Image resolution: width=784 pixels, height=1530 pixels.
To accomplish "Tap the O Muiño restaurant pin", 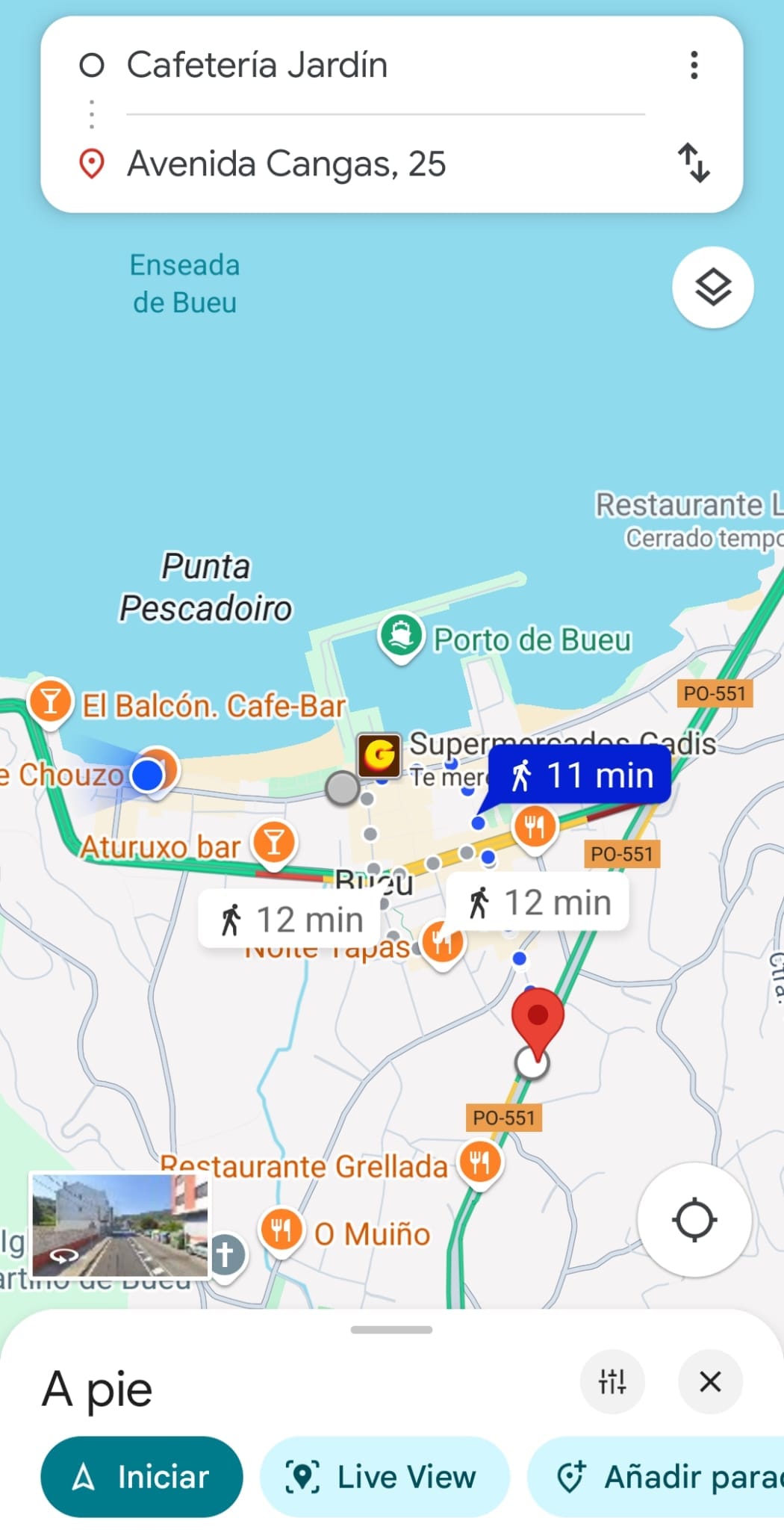I will [281, 1229].
